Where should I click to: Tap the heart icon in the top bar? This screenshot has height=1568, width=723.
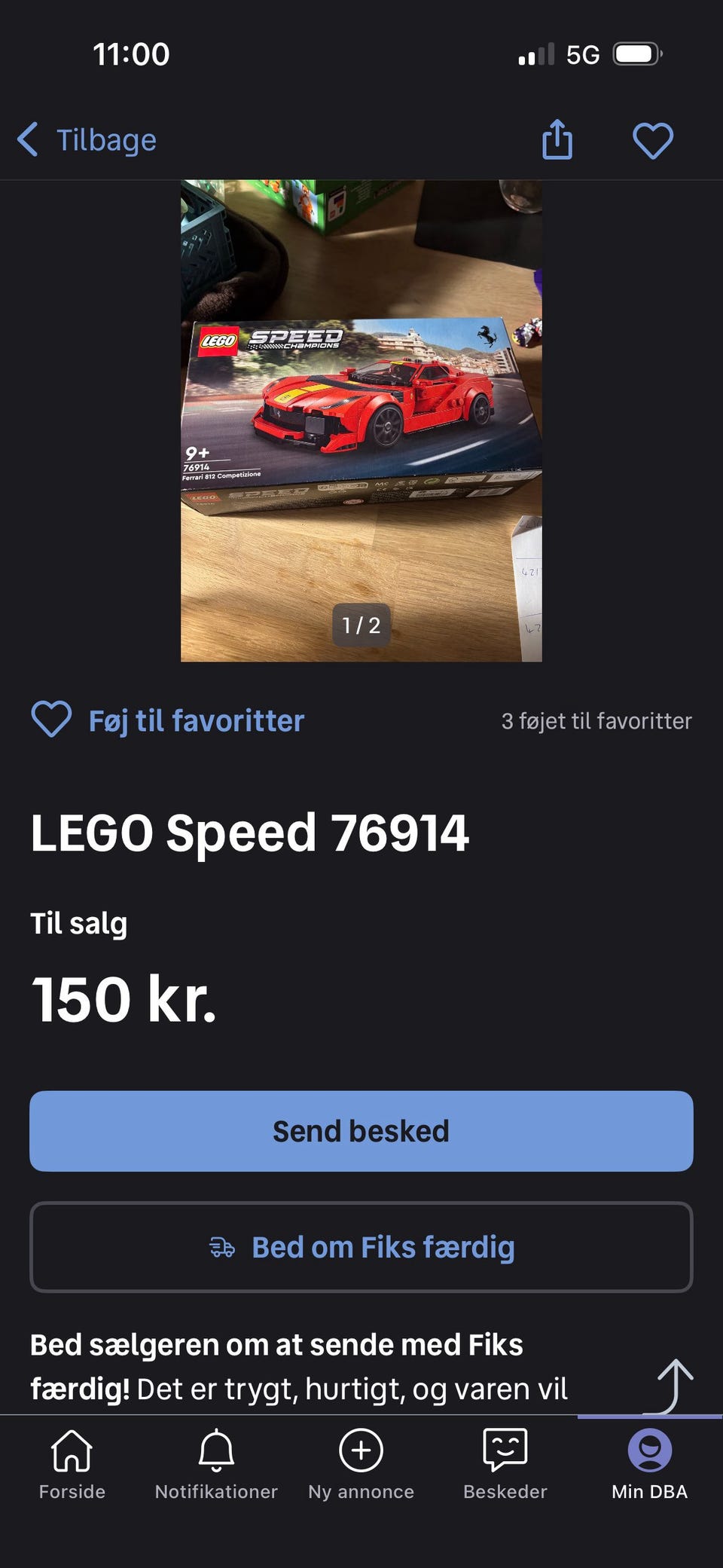[652, 140]
